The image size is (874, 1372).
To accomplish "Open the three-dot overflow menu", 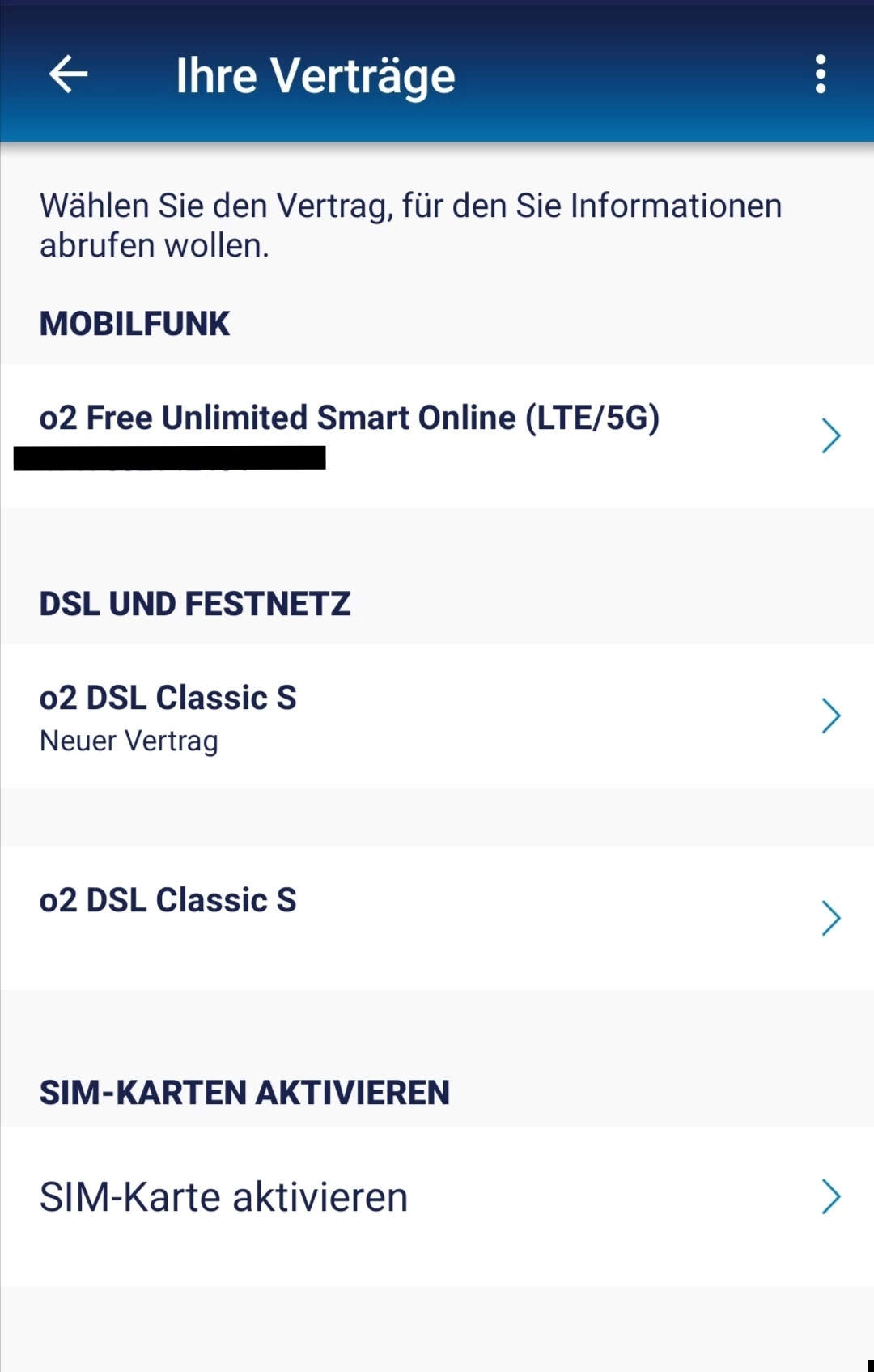I will pyautogui.click(x=820, y=74).
